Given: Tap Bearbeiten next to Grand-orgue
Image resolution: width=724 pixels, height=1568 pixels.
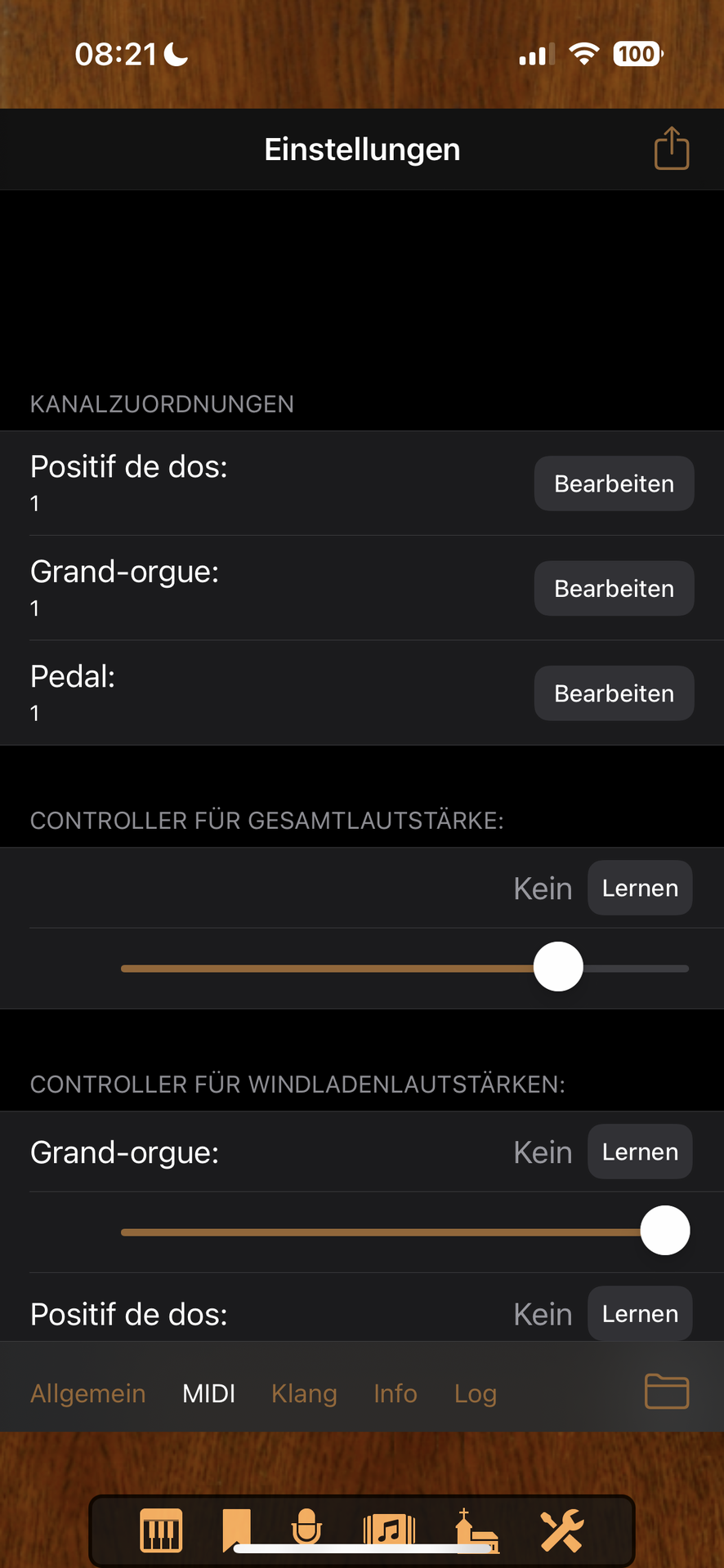Looking at the screenshot, I should (x=614, y=588).
